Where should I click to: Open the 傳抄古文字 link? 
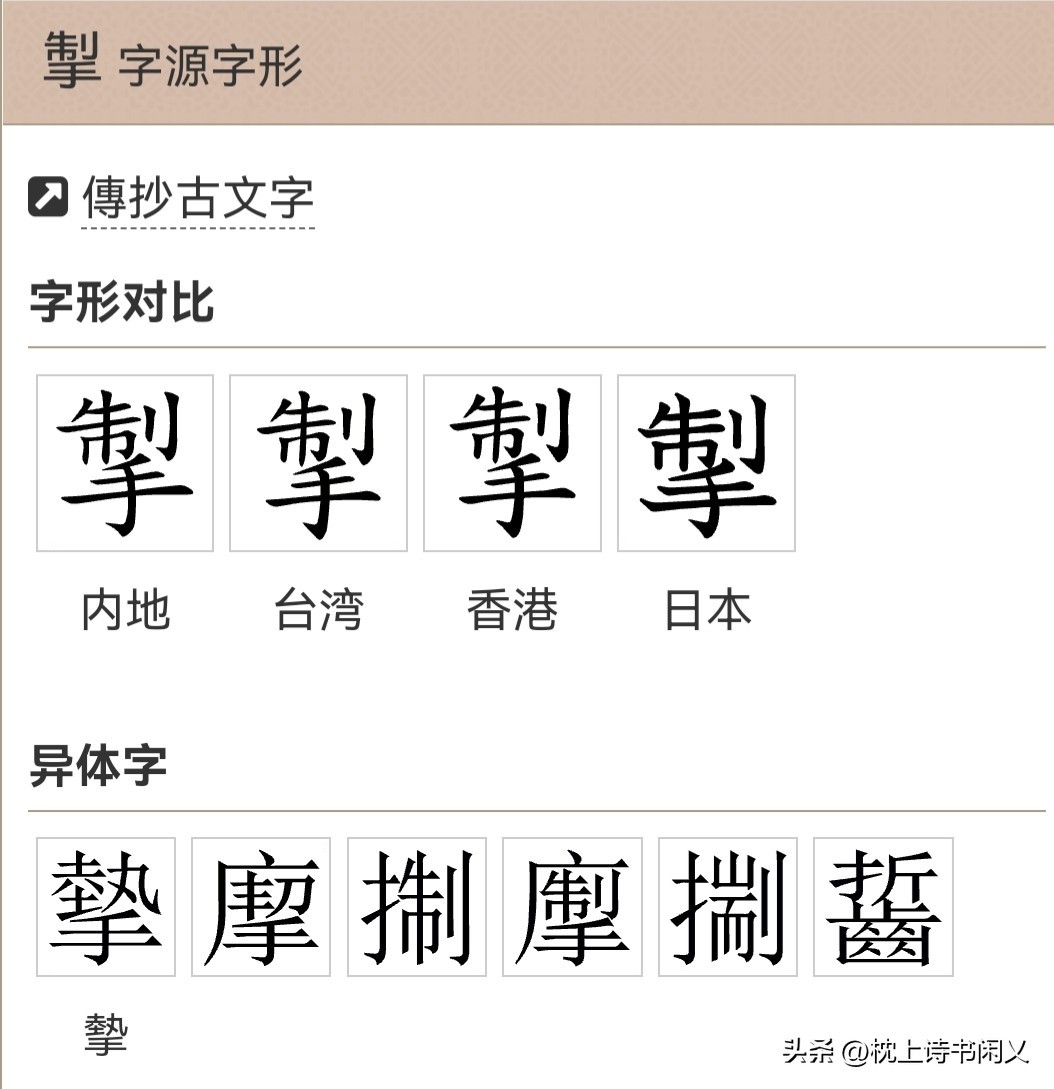coord(198,197)
